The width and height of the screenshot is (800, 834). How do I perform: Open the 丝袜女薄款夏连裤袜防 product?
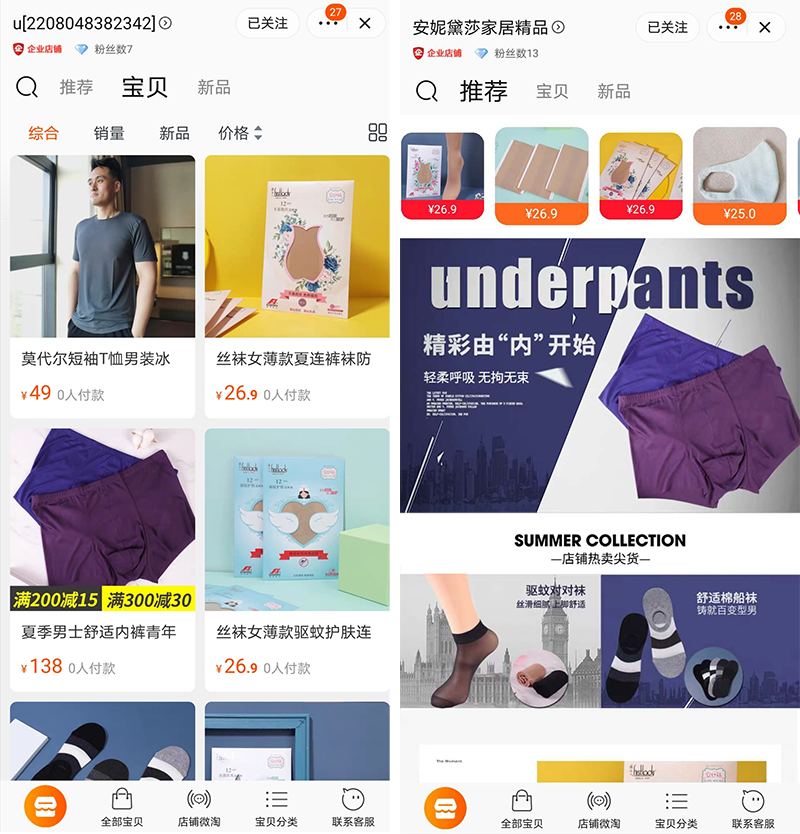pyautogui.click(x=297, y=285)
